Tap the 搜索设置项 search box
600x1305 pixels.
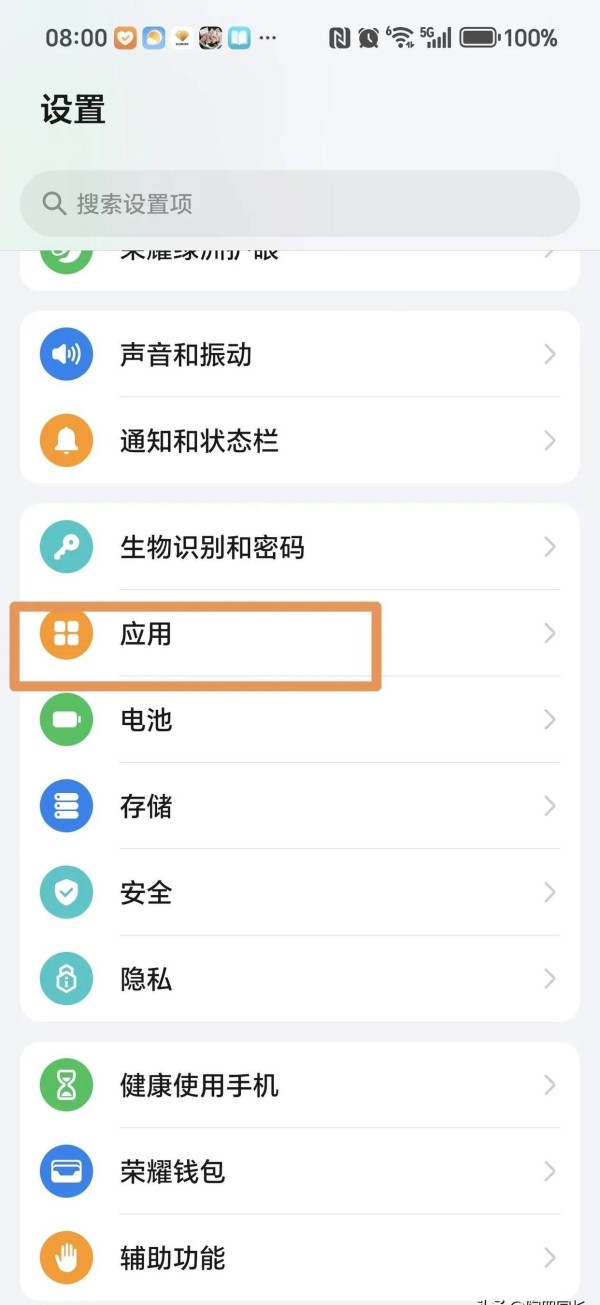pos(300,204)
